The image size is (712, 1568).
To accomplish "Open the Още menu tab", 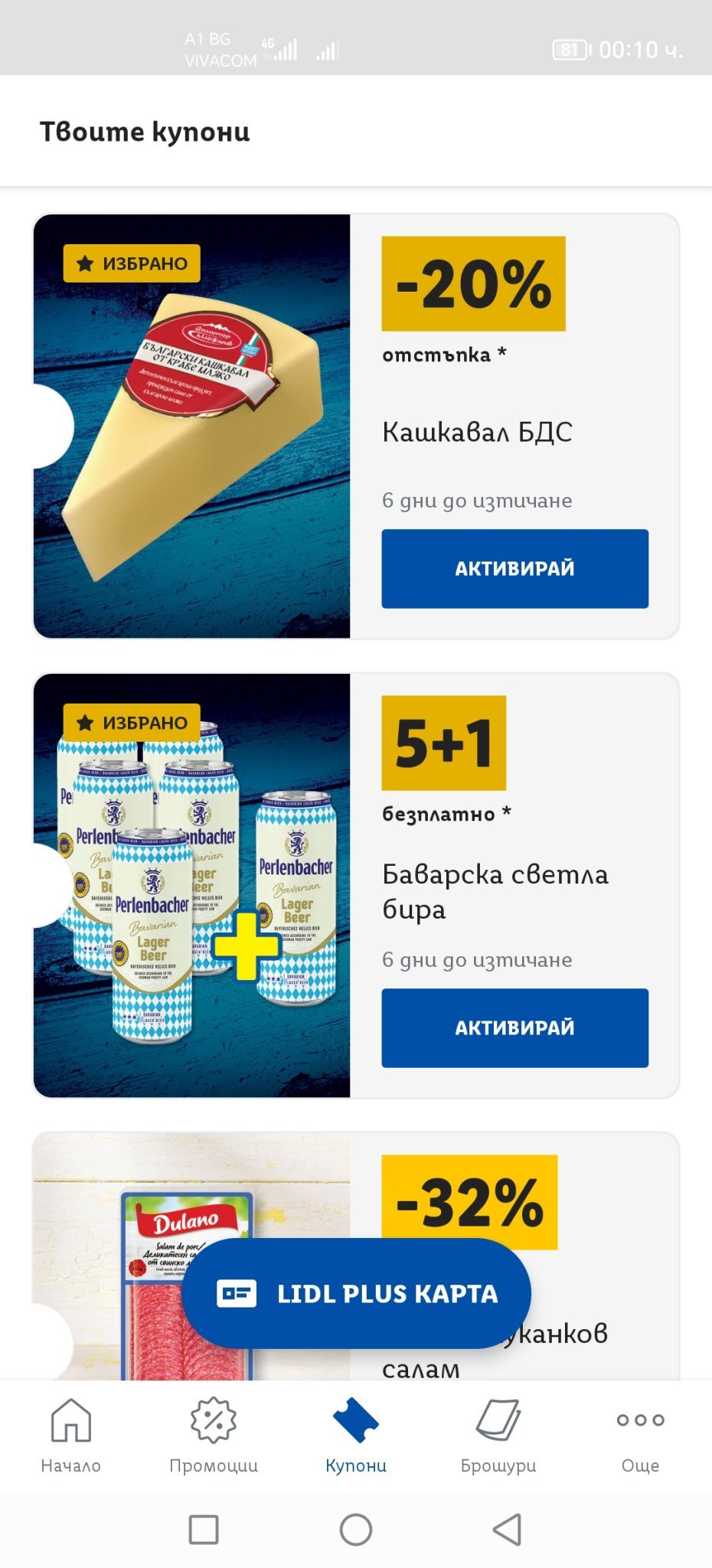I will (x=640, y=1434).
